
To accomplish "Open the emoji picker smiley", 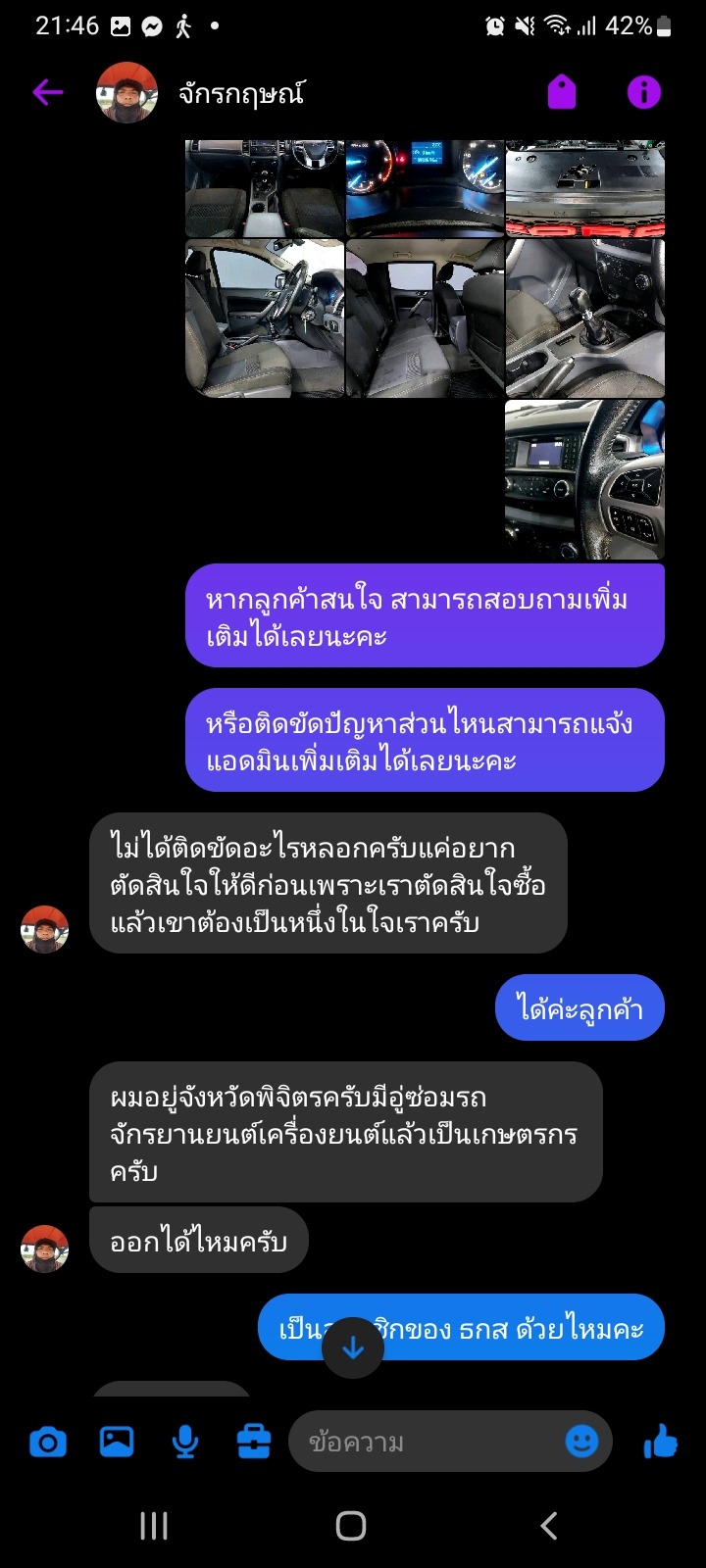I will 581,1442.
